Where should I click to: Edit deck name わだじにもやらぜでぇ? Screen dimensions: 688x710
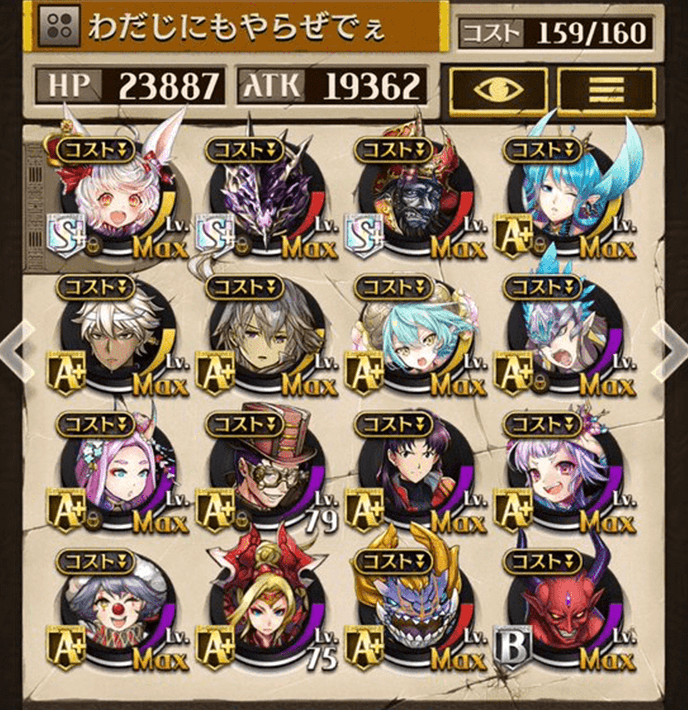tap(240, 27)
